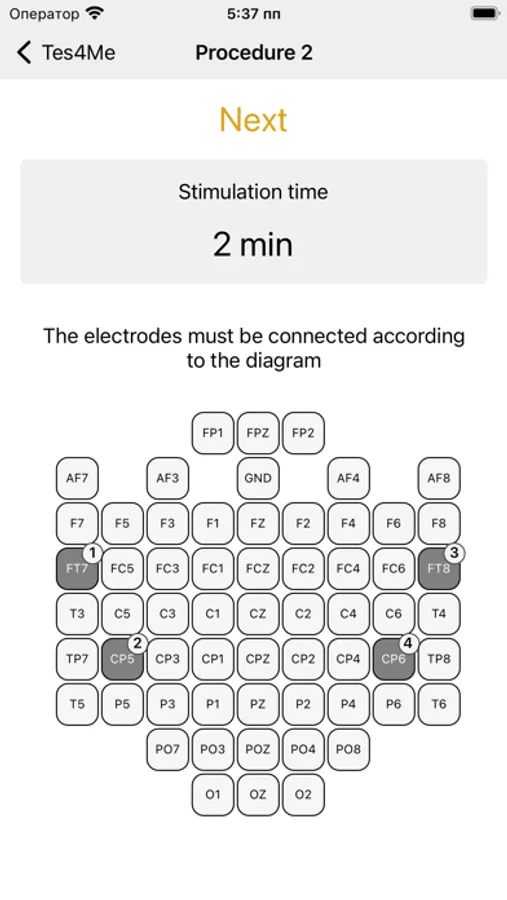Tap the PO7 electrode
507x900 pixels.
pos(168,749)
